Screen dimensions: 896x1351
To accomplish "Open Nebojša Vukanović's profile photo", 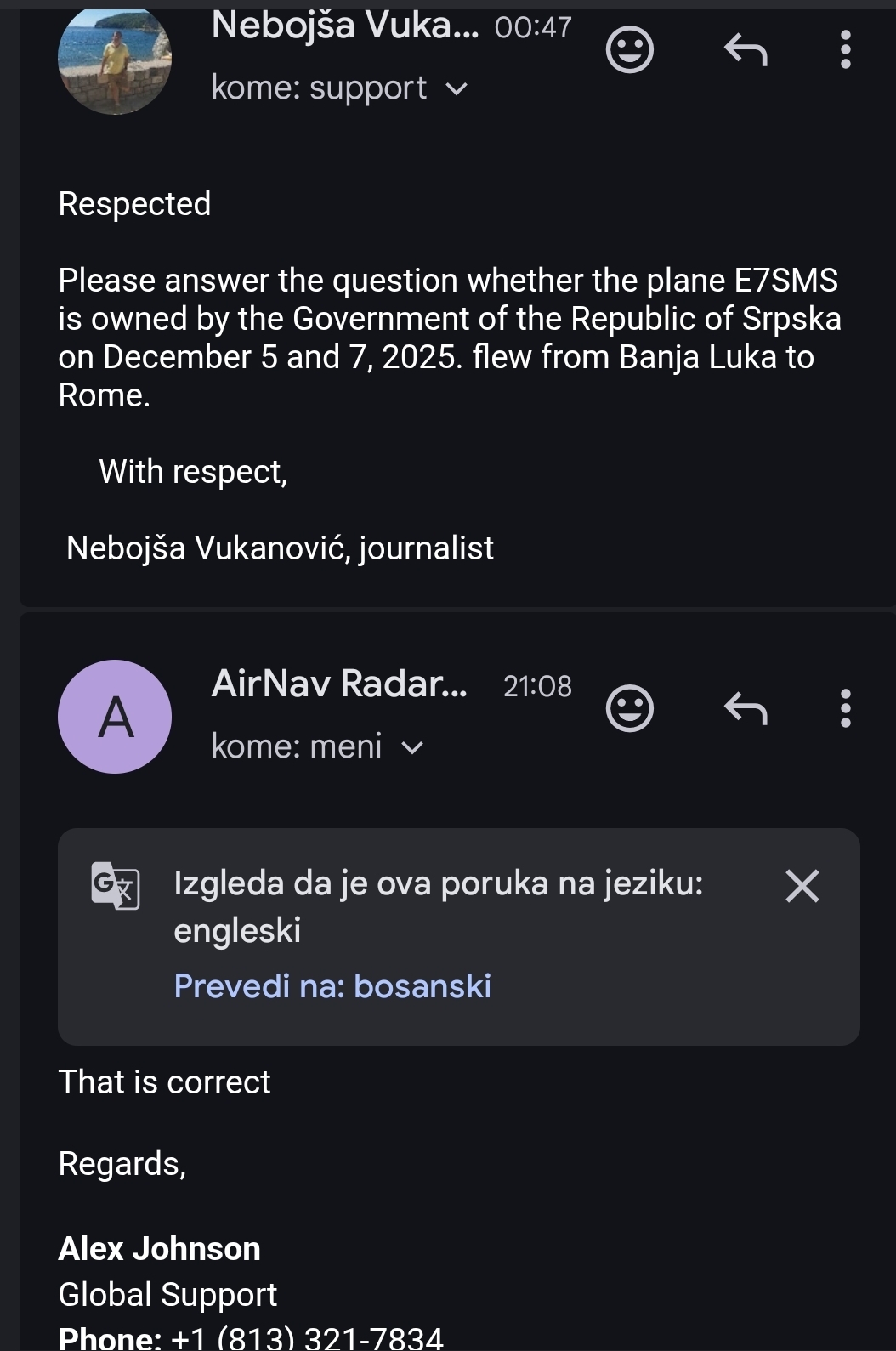I will 115,60.
